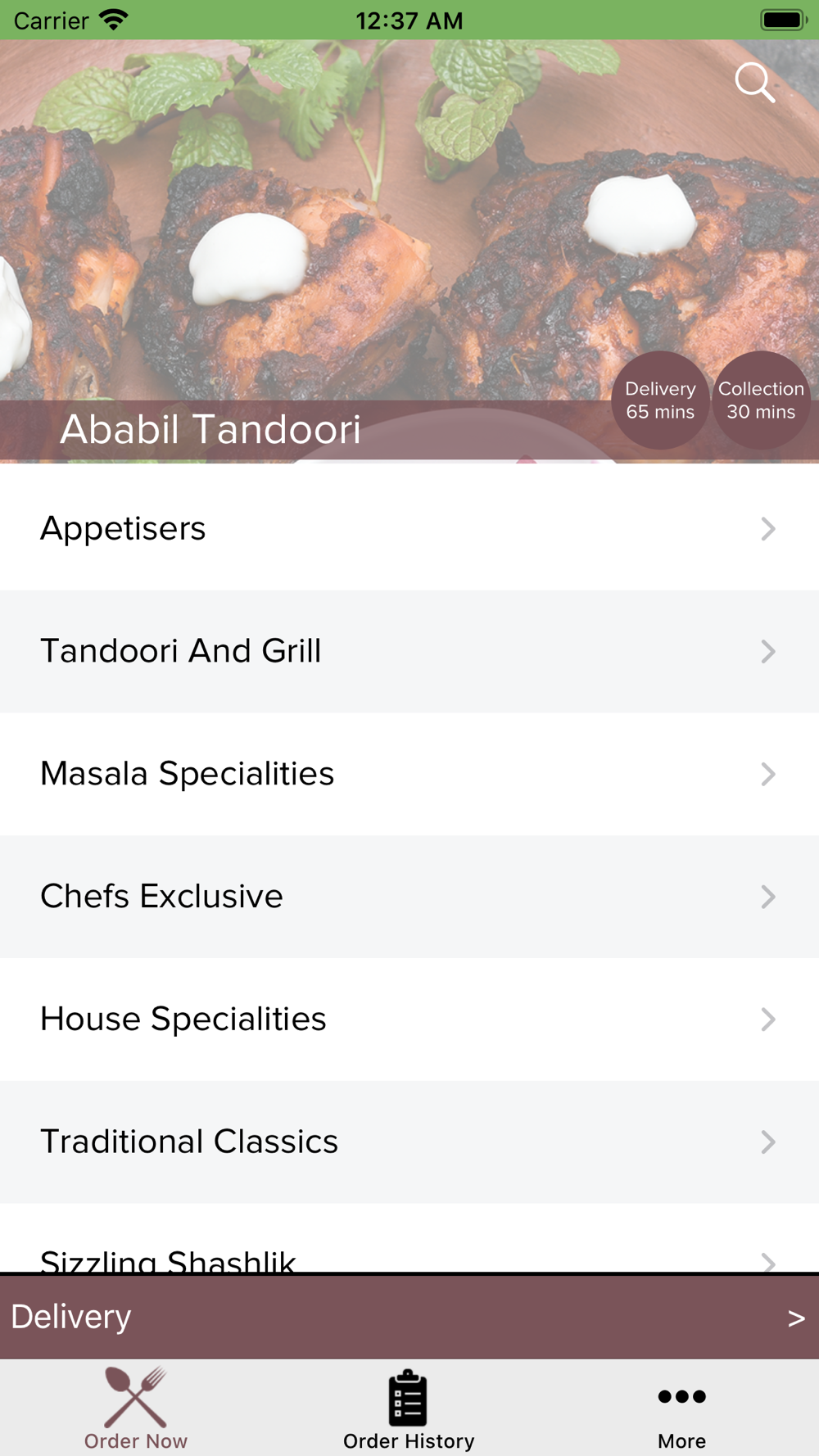Select Masala Specialities menu section
The width and height of the screenshot is (819, 1456).
(x=409, y=774)
